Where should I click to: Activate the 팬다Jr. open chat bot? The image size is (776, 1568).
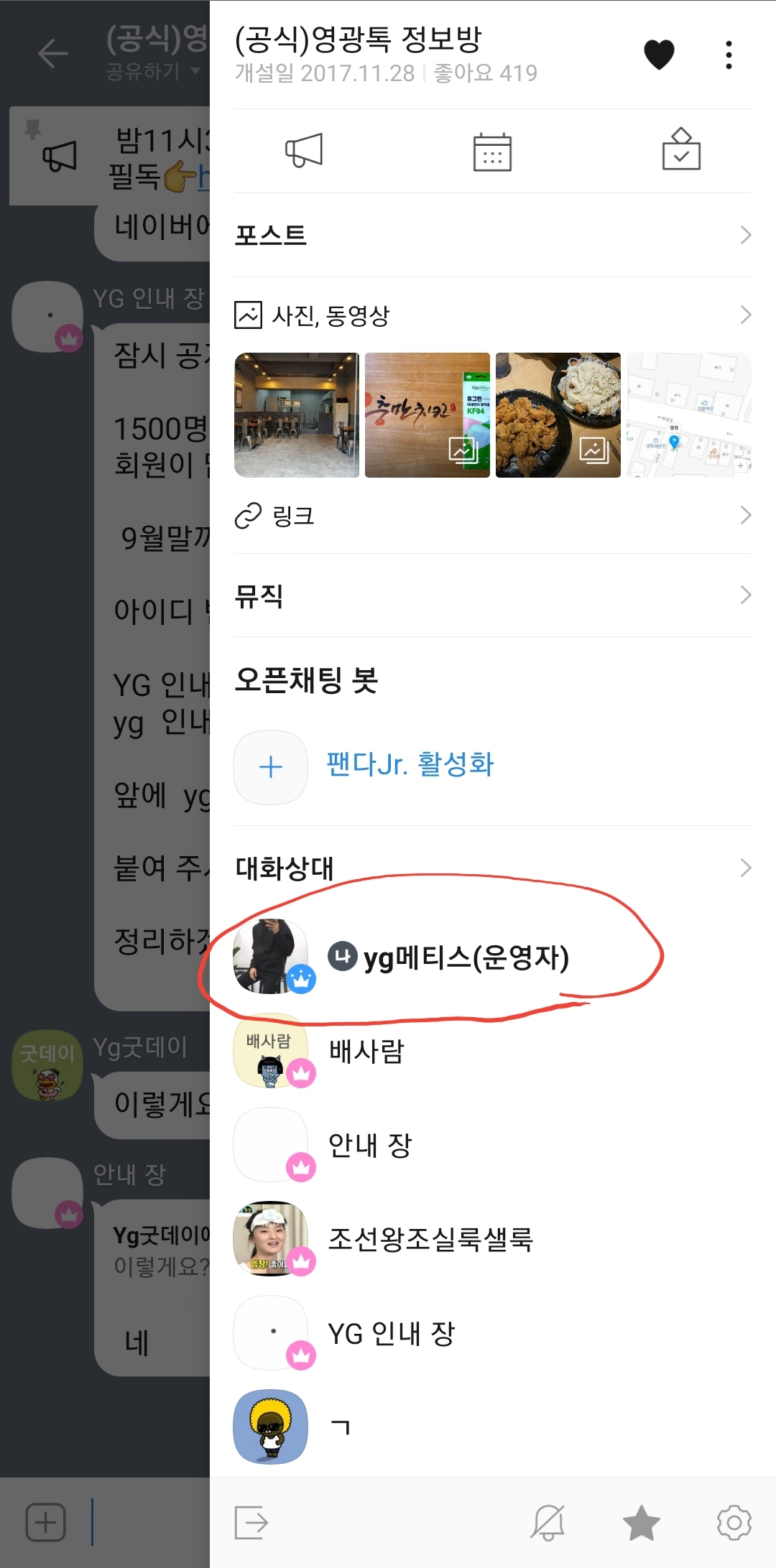coord(410,766)
